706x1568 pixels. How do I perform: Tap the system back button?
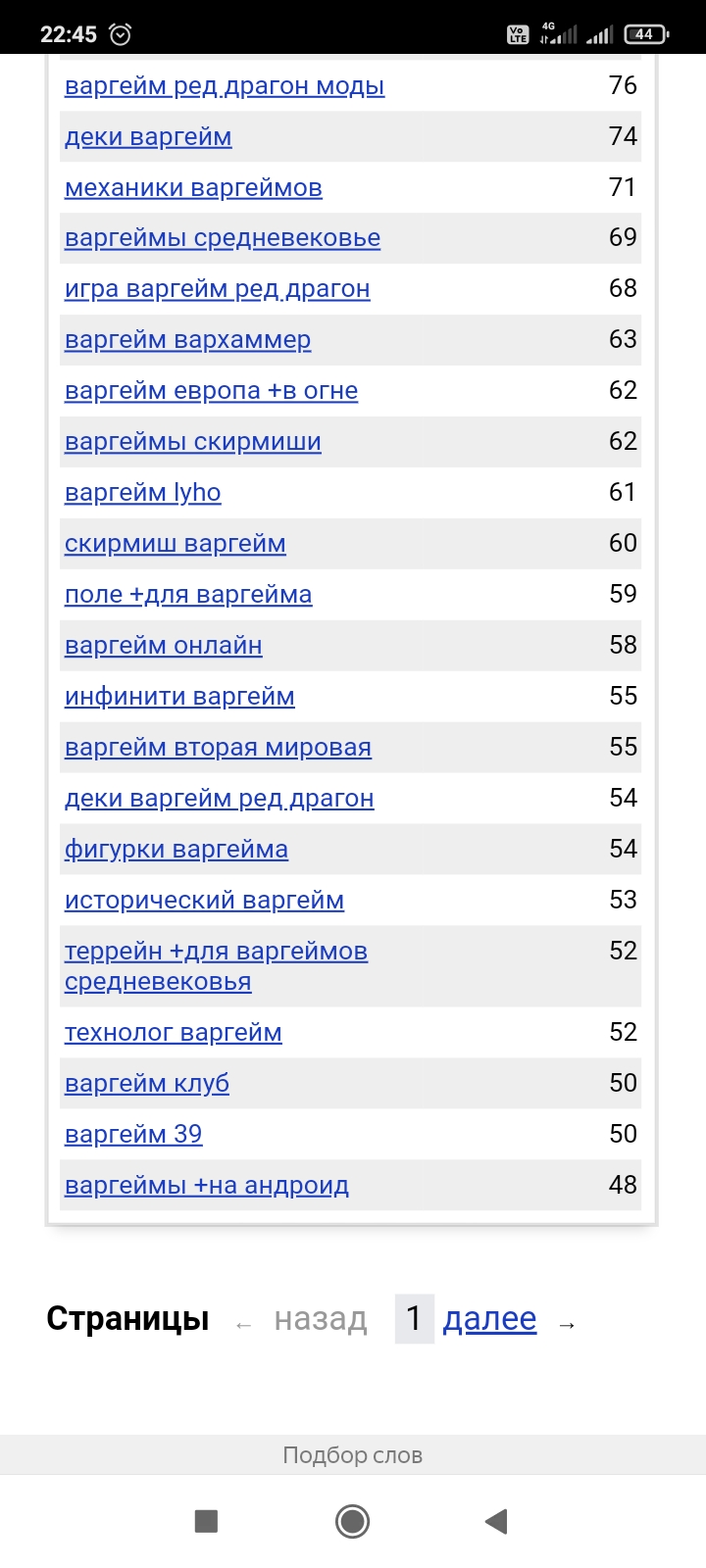496,1521
